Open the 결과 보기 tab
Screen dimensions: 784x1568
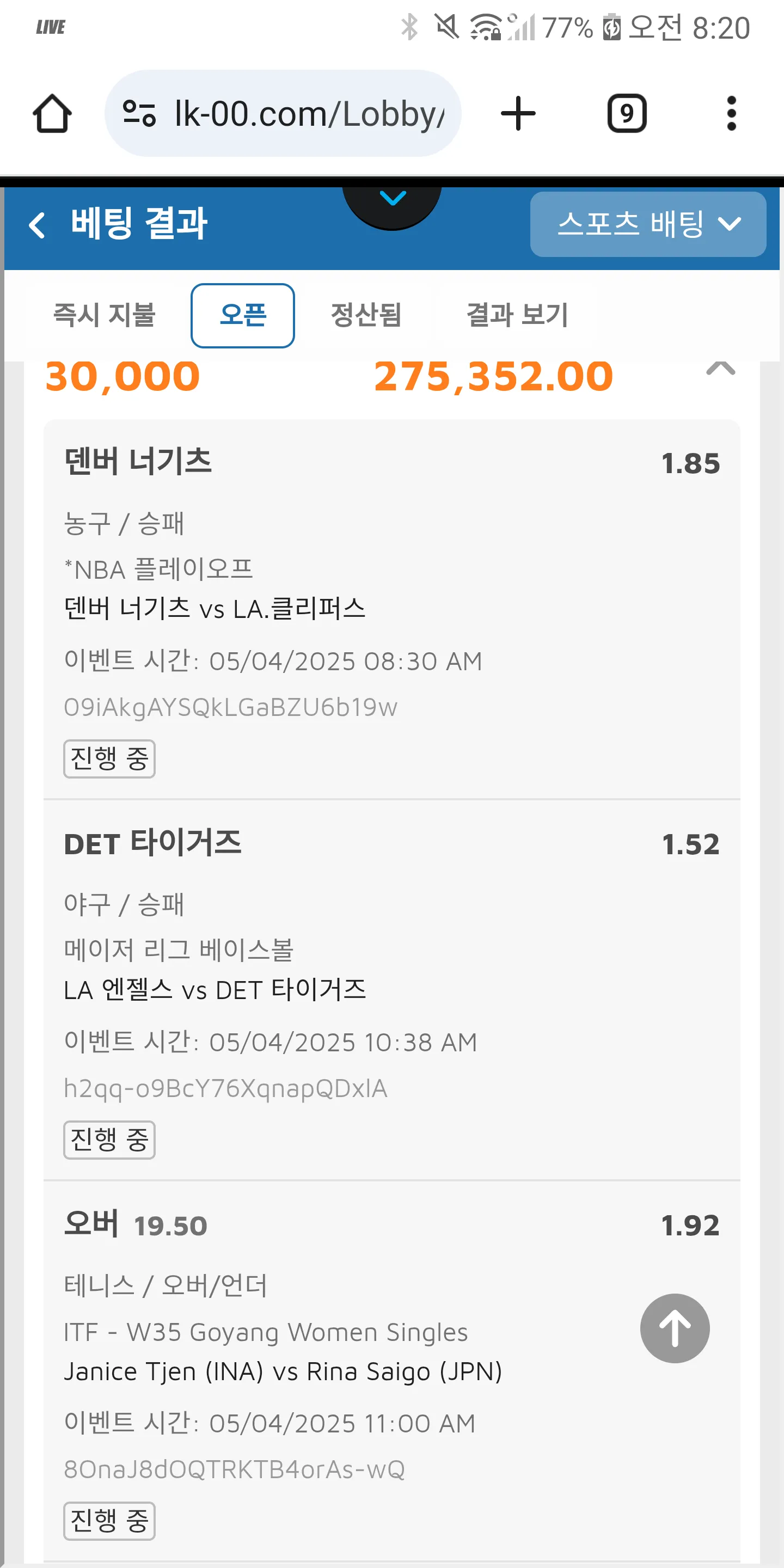(517, 315)
